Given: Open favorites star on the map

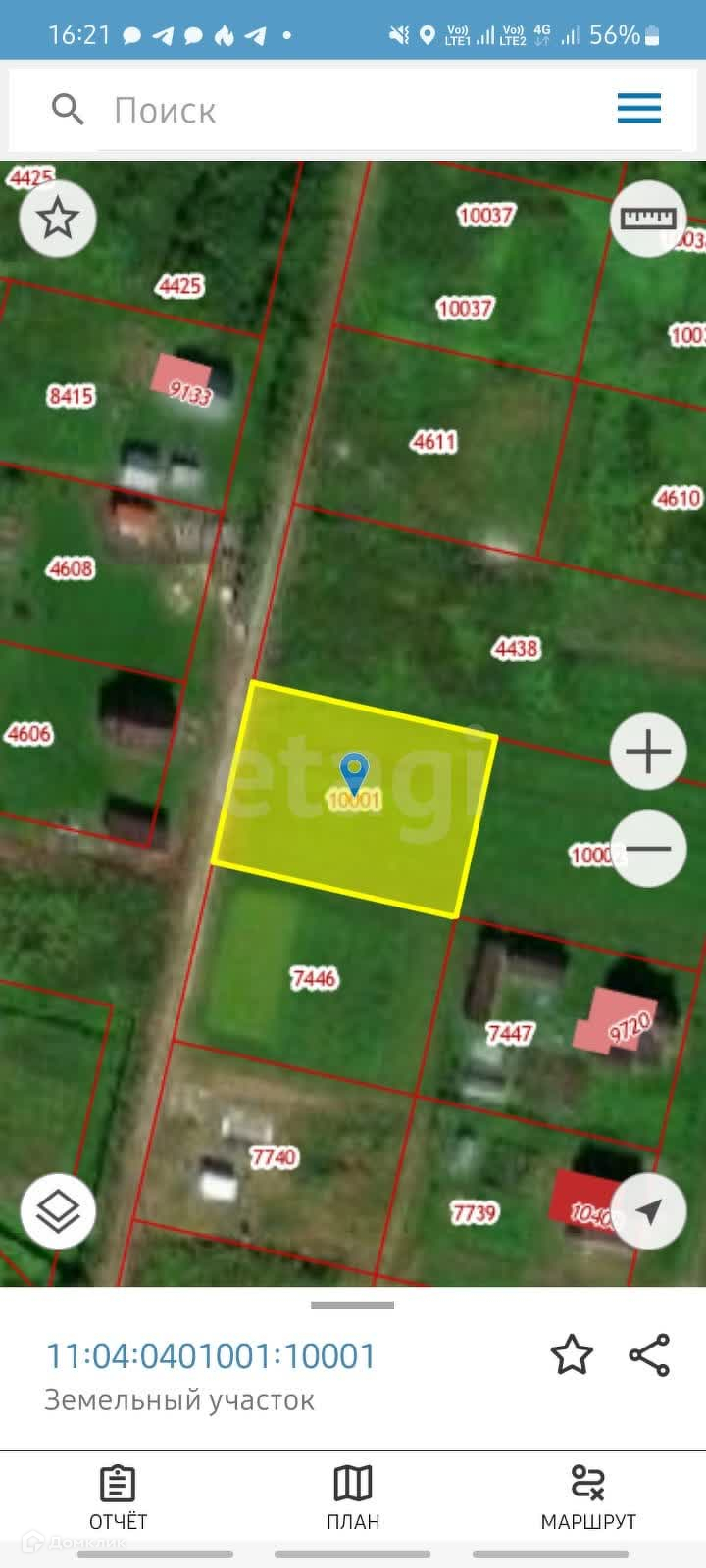Looking at the screenshot, I should 58,219.
